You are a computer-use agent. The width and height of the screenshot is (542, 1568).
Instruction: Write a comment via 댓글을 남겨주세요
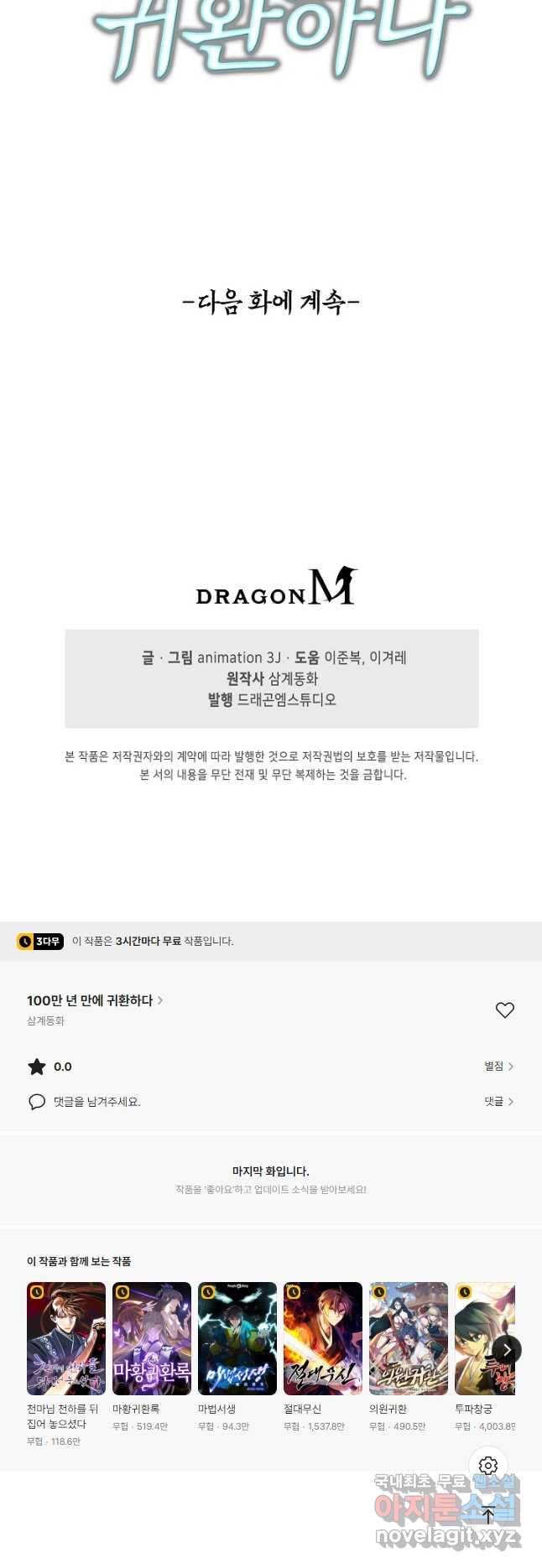pyautogui.click(x=96, y=1102)
